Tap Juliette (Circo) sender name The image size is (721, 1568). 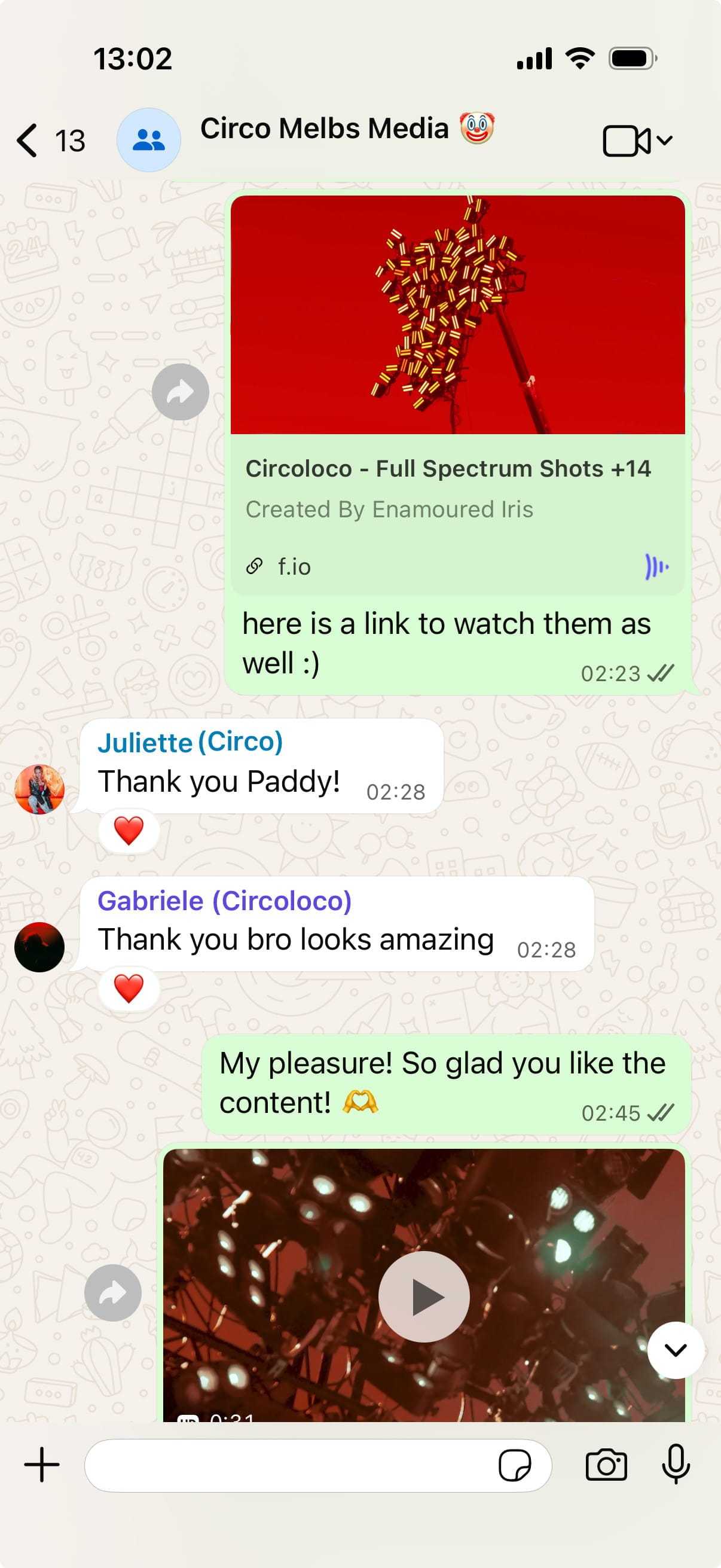point(190,742)
